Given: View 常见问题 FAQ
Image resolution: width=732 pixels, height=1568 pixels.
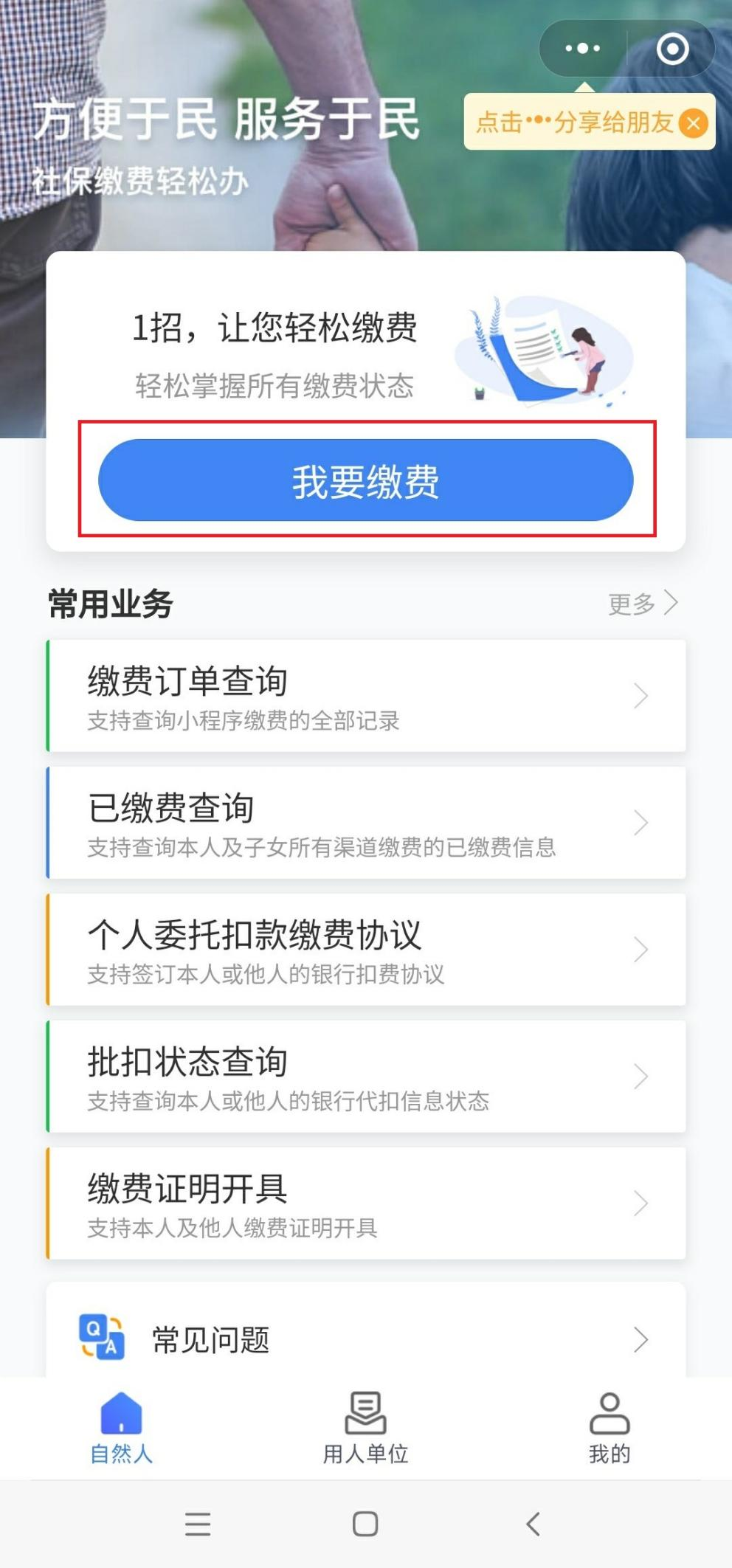Looking at the screenshot, I should point(366,1339).
